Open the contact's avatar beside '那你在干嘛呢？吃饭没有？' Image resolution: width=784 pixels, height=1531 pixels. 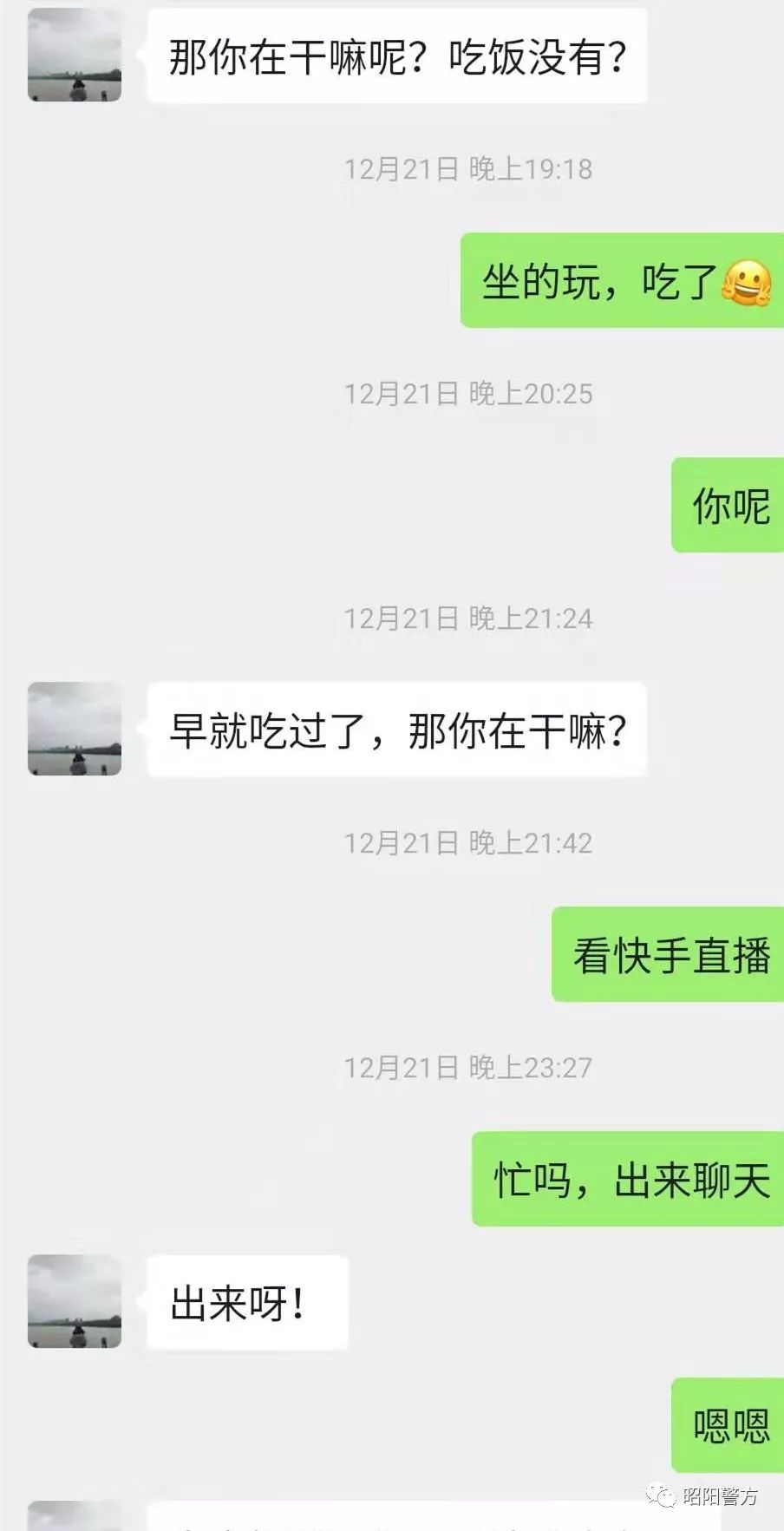[x=75, y=56]
